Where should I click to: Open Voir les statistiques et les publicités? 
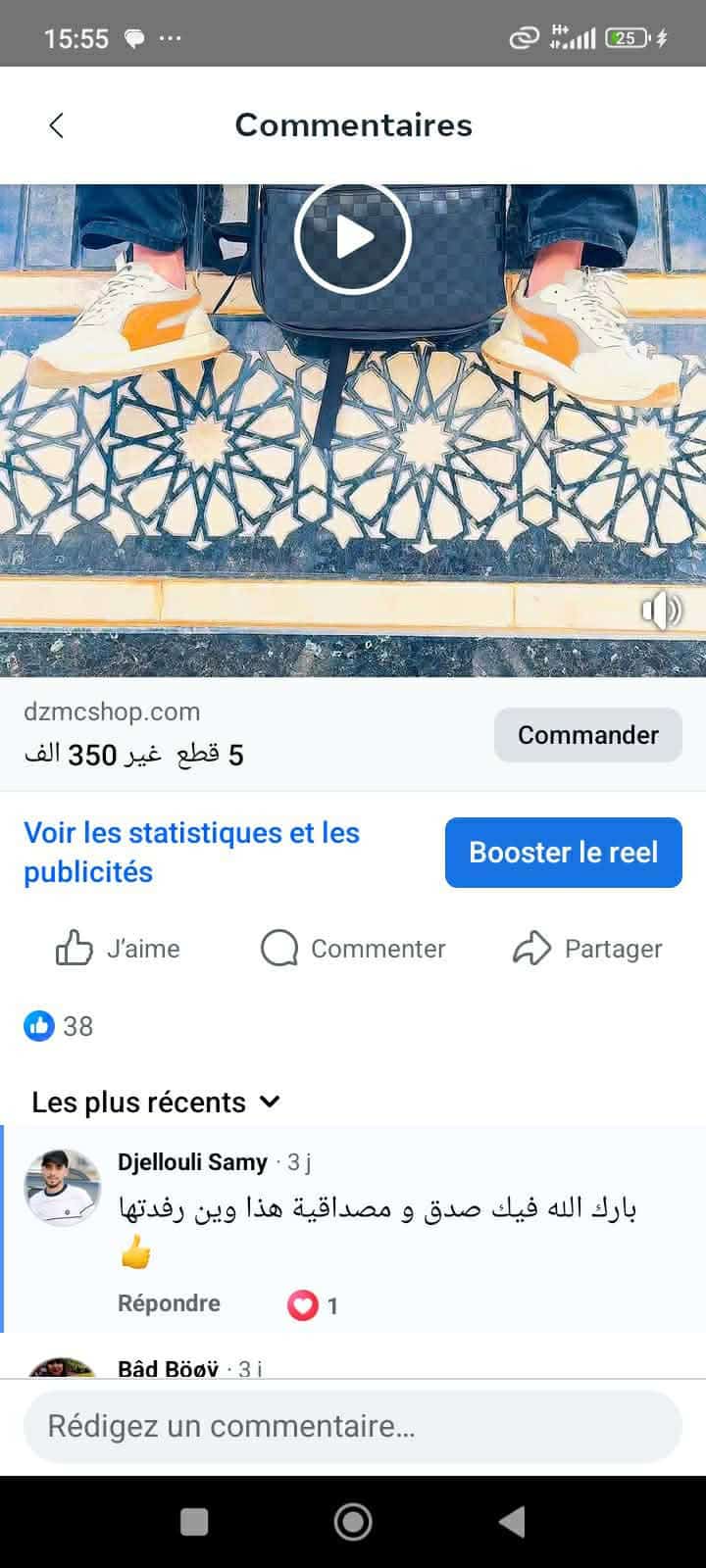191,852
